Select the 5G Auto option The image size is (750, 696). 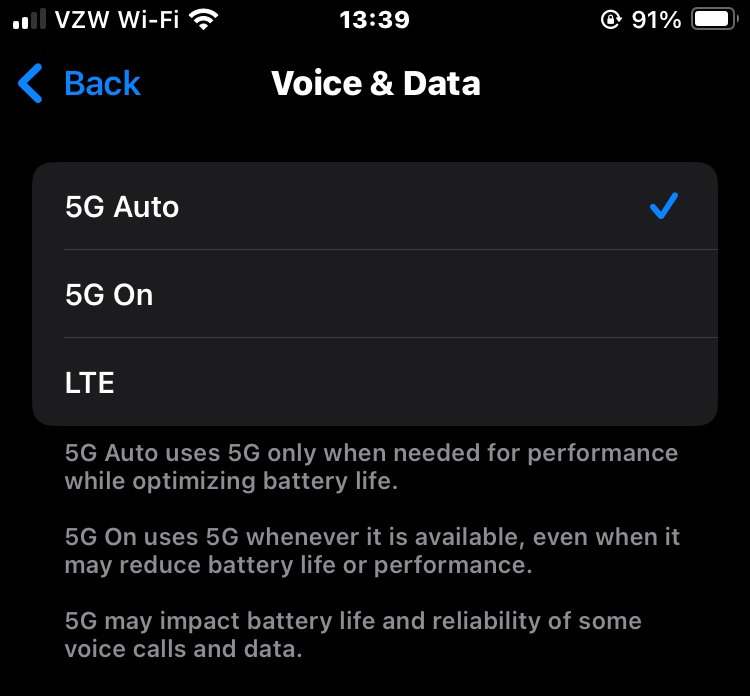tap(374, 207)
